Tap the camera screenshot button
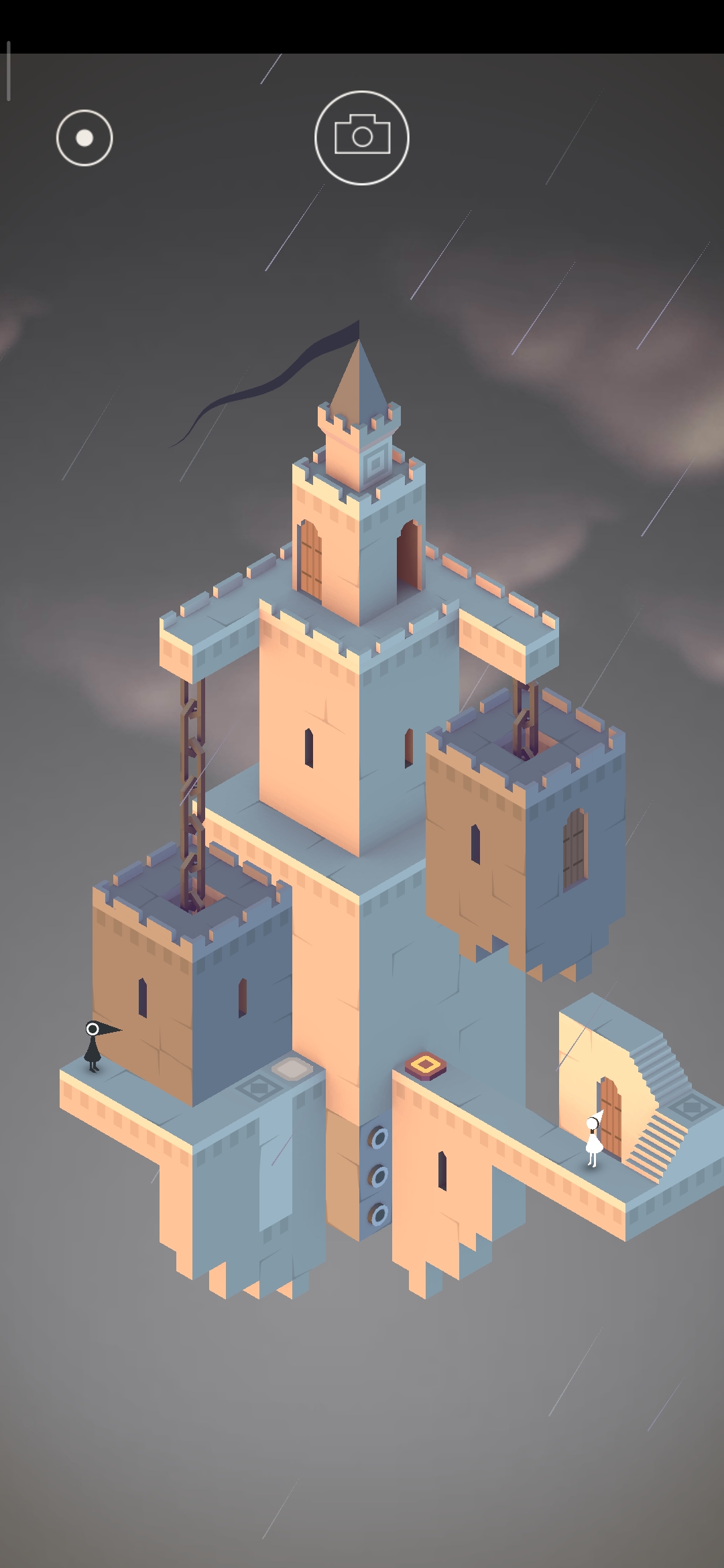Viewport: 724px width, 1568px height. pos(362,137)
